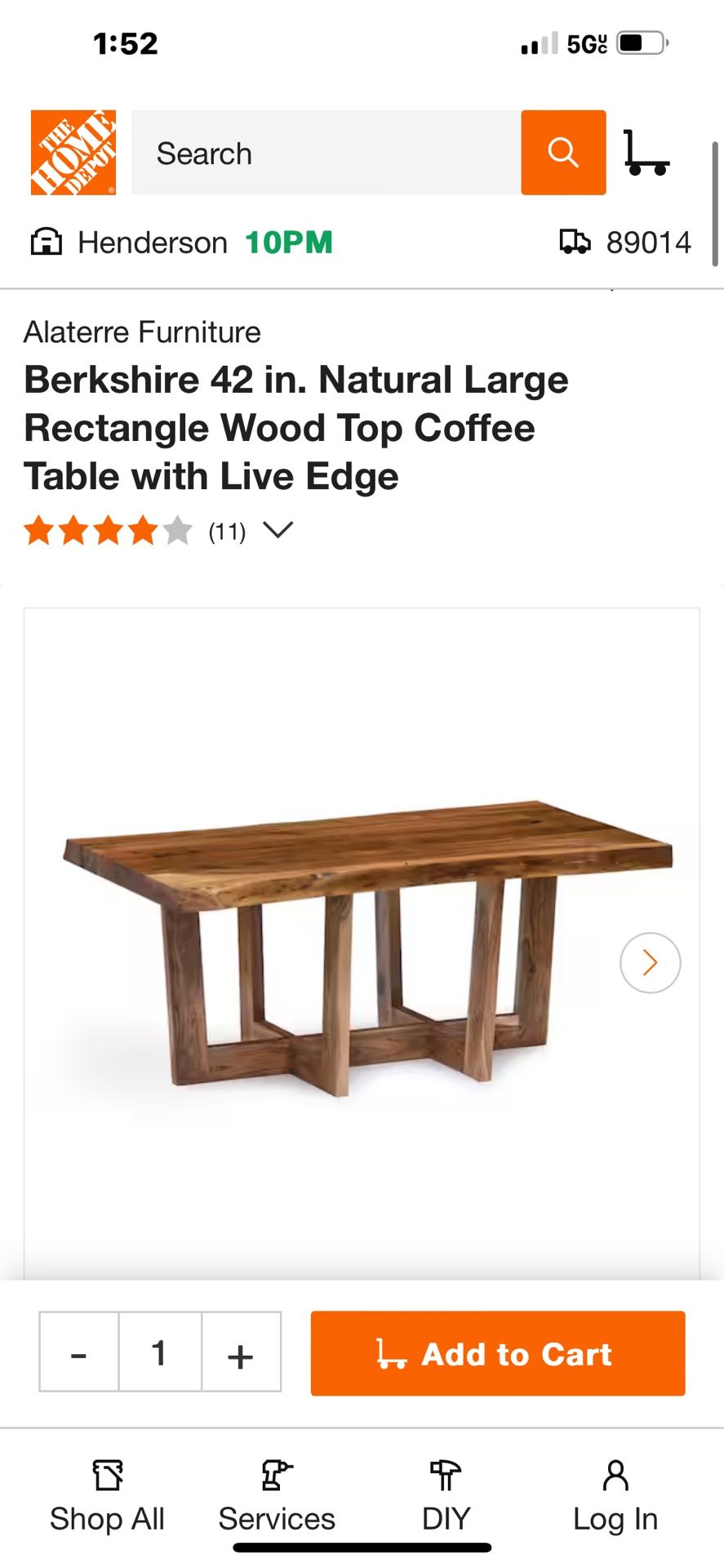Tap the quantity field showing 1
Viewport: 724px width, 1568px height.
click(x=159, y=1353)
